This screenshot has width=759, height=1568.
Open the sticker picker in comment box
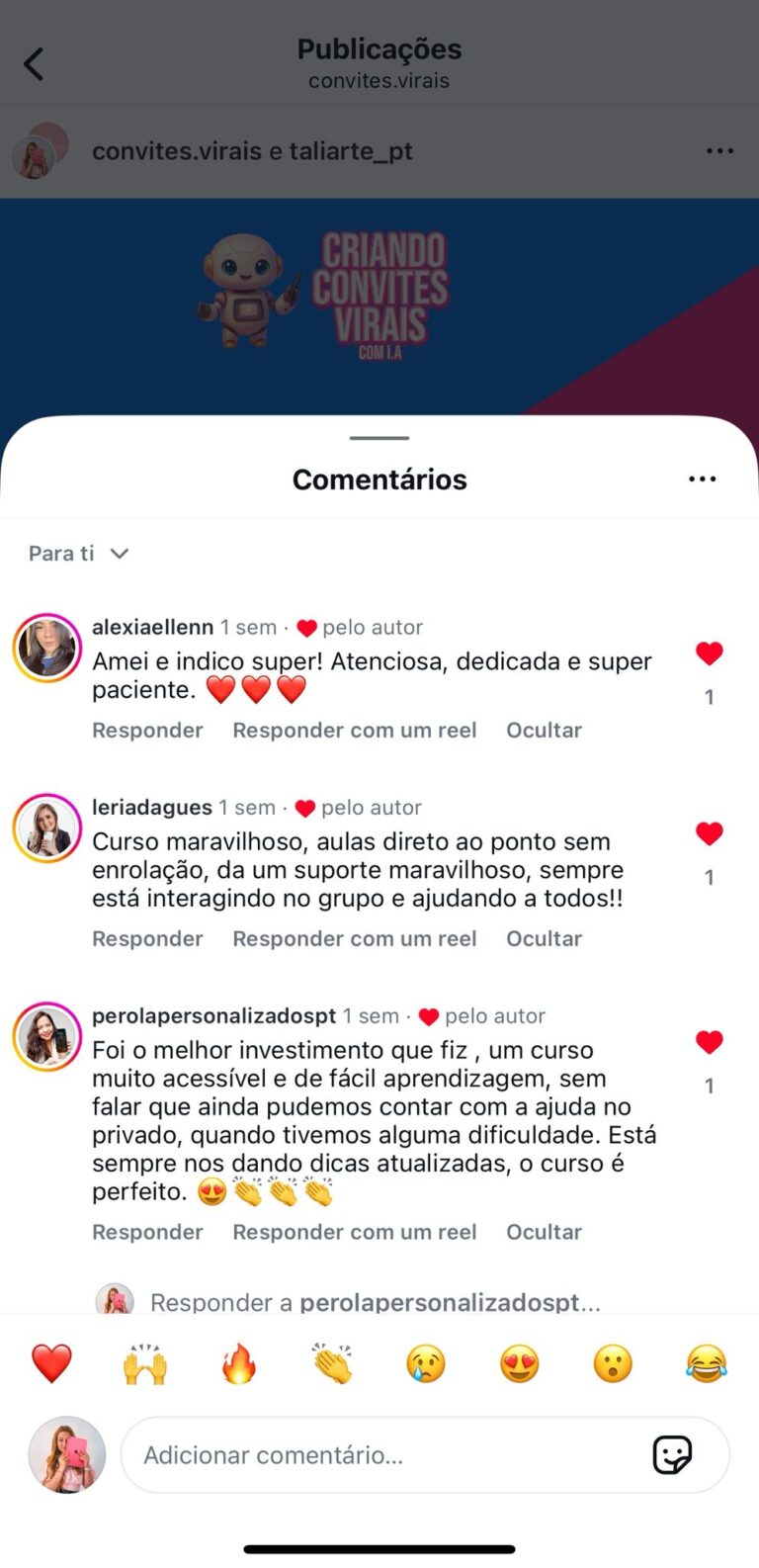point(672,1455)
